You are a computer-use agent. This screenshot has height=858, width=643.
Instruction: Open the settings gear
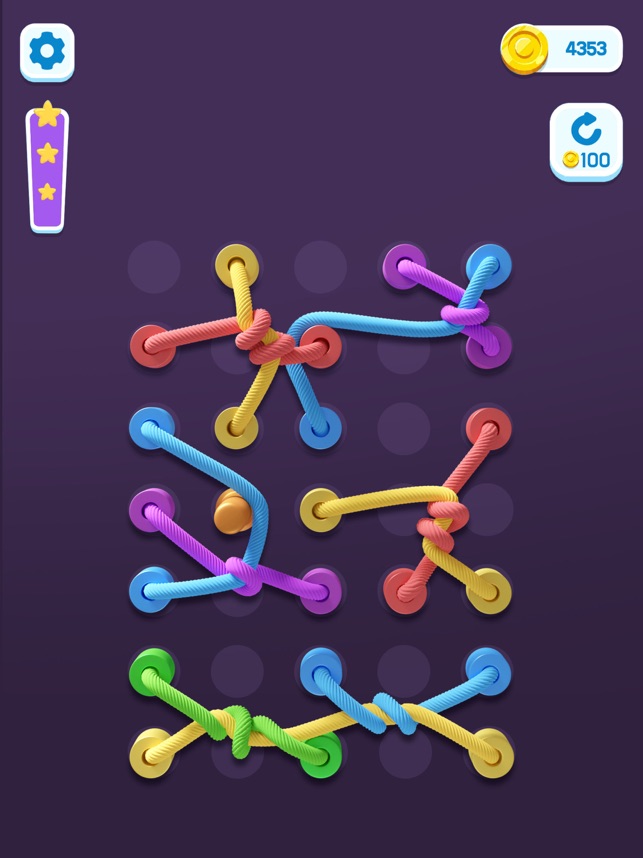(x=47, y=51)
